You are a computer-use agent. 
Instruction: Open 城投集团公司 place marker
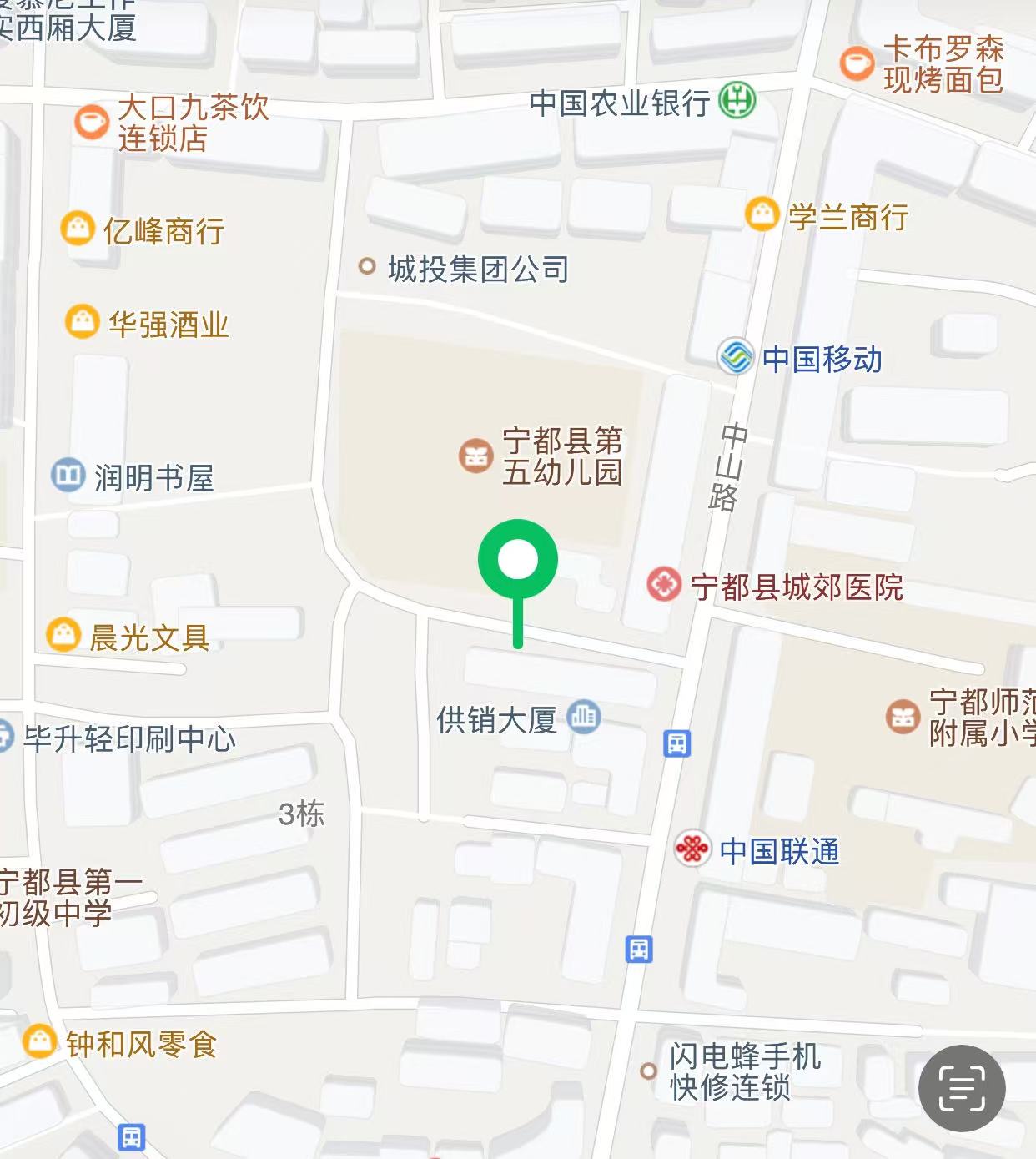click(366, 267)
